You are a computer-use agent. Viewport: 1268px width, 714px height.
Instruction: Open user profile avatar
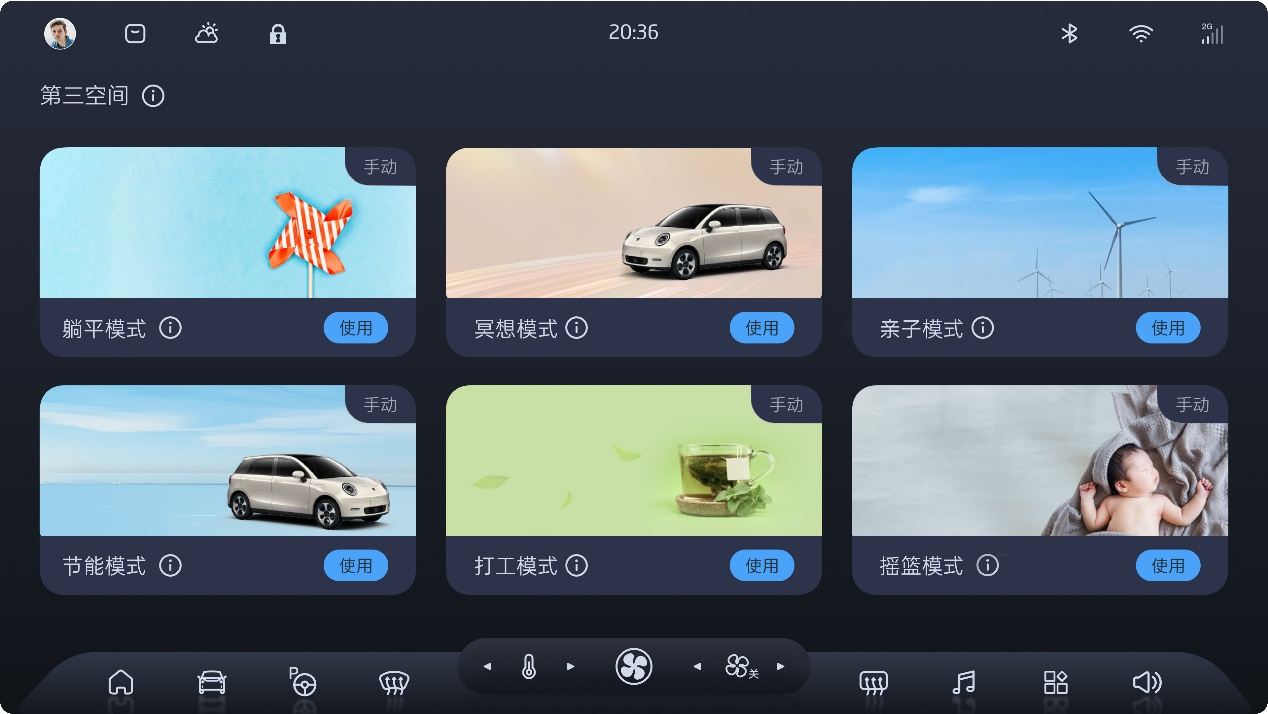[60, 34]
